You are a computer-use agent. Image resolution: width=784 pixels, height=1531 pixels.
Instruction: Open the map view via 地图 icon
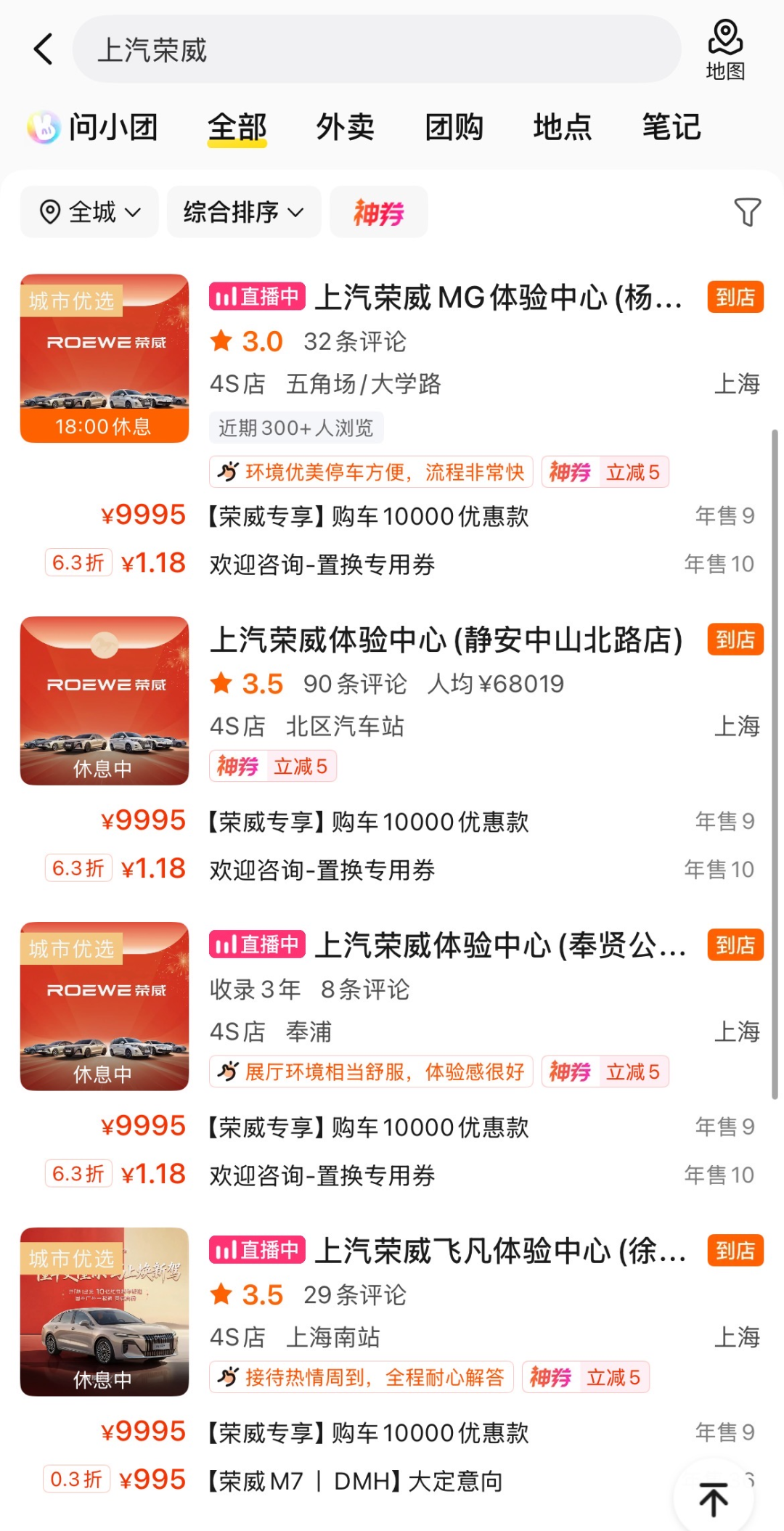click(x=725, y=49)
